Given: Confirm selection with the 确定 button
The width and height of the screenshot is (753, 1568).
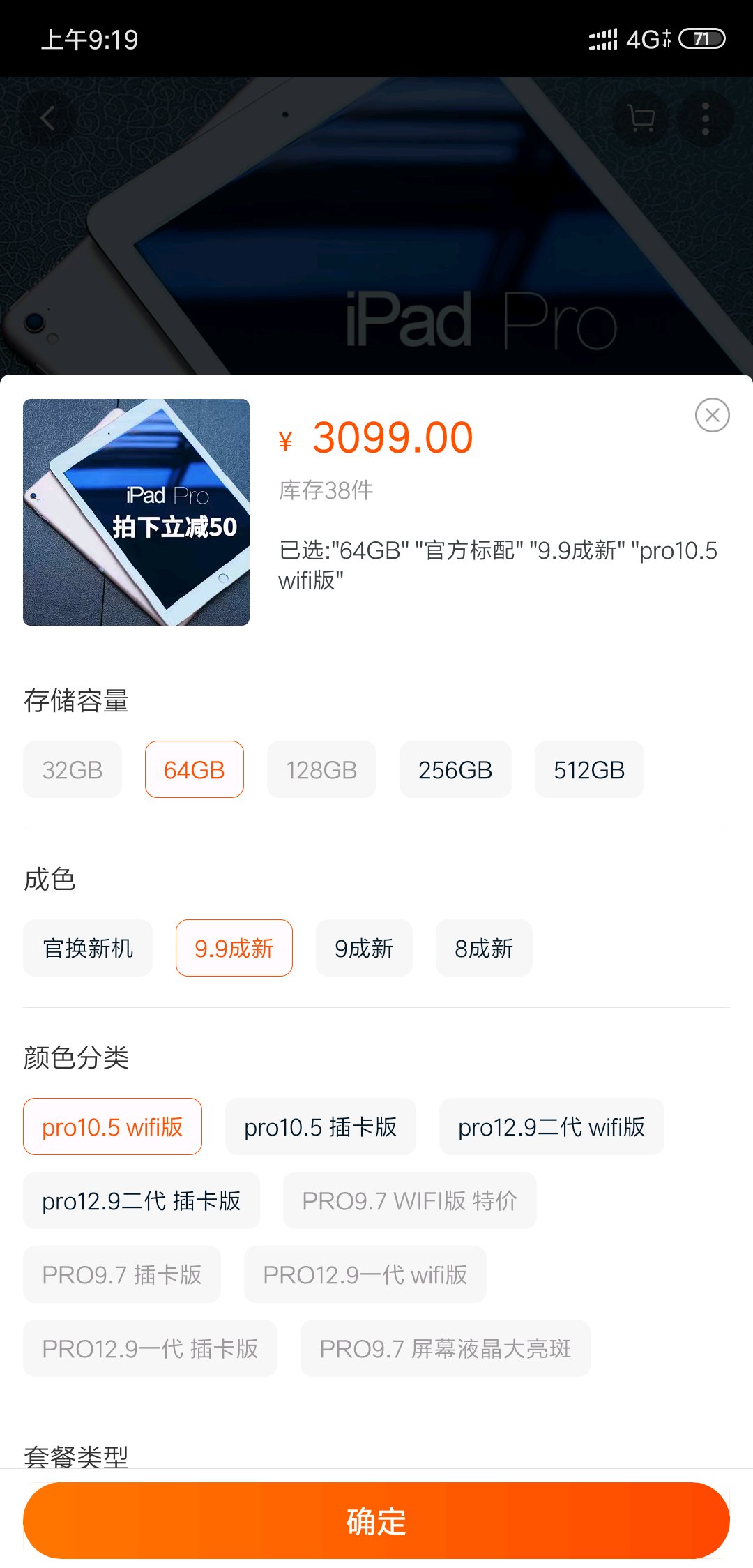Looking at the screenshot, I should [376, 1521].
